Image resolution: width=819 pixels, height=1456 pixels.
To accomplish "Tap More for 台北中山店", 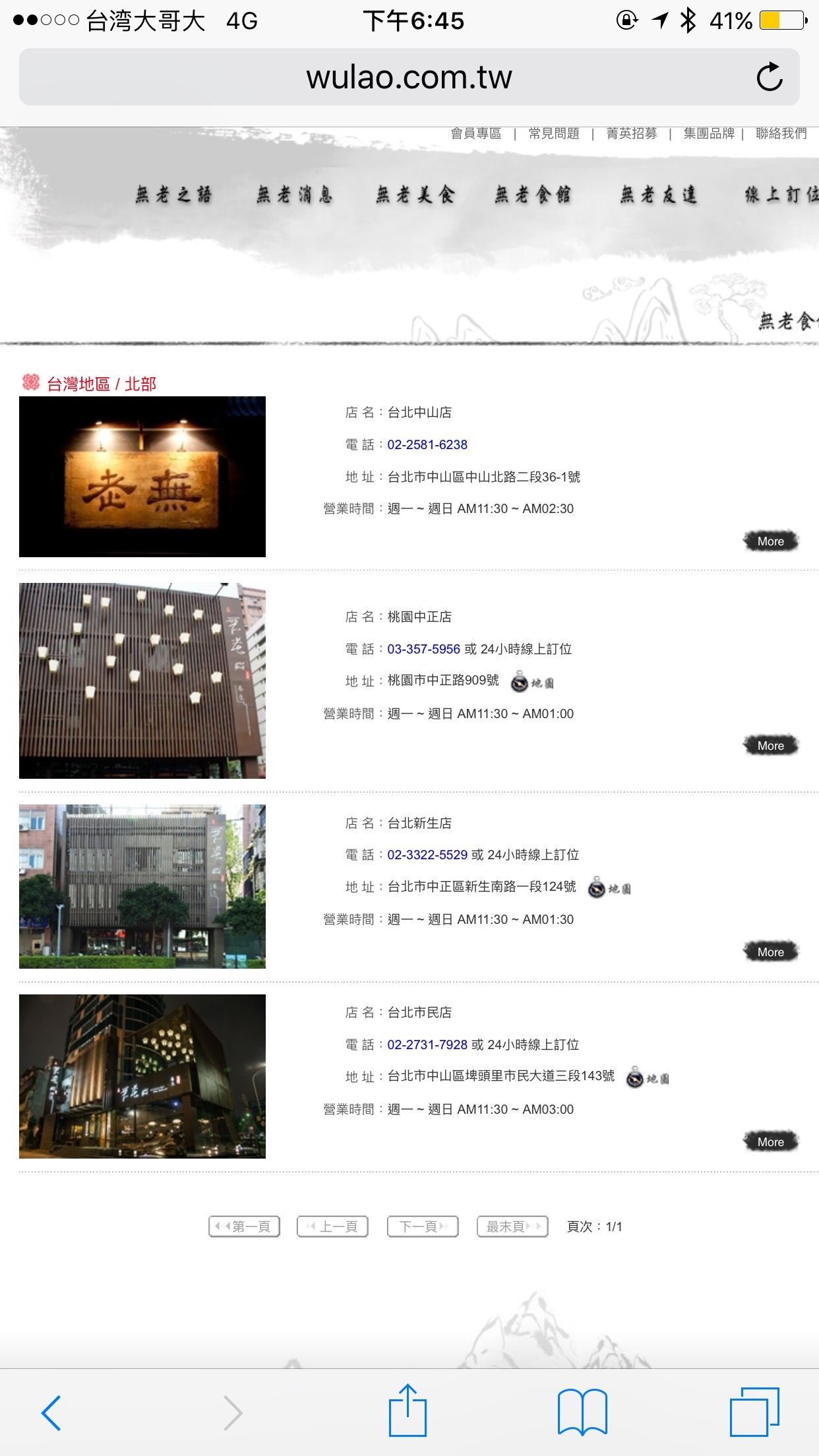I will [x=771, y=541].
